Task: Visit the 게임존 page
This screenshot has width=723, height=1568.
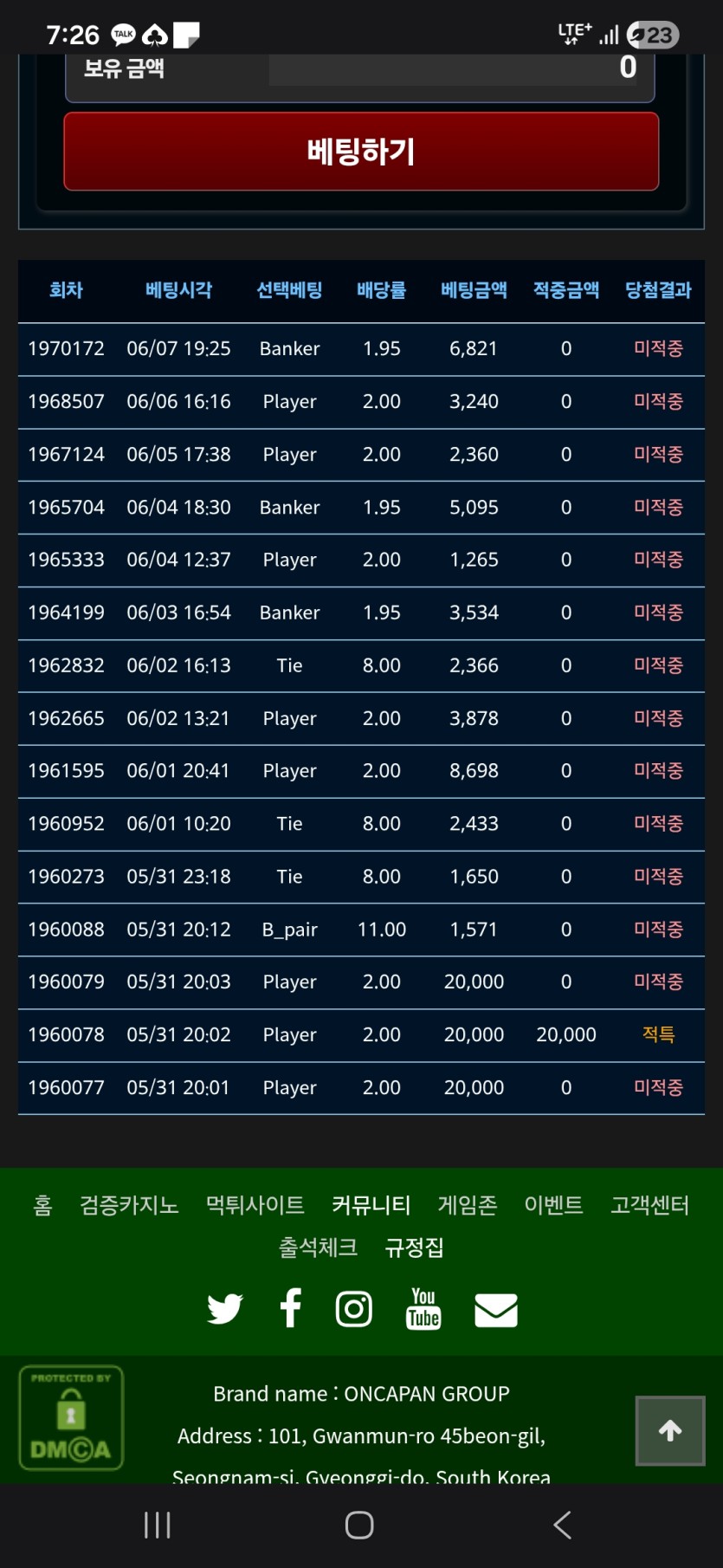Action: [x=468, y=1205]
